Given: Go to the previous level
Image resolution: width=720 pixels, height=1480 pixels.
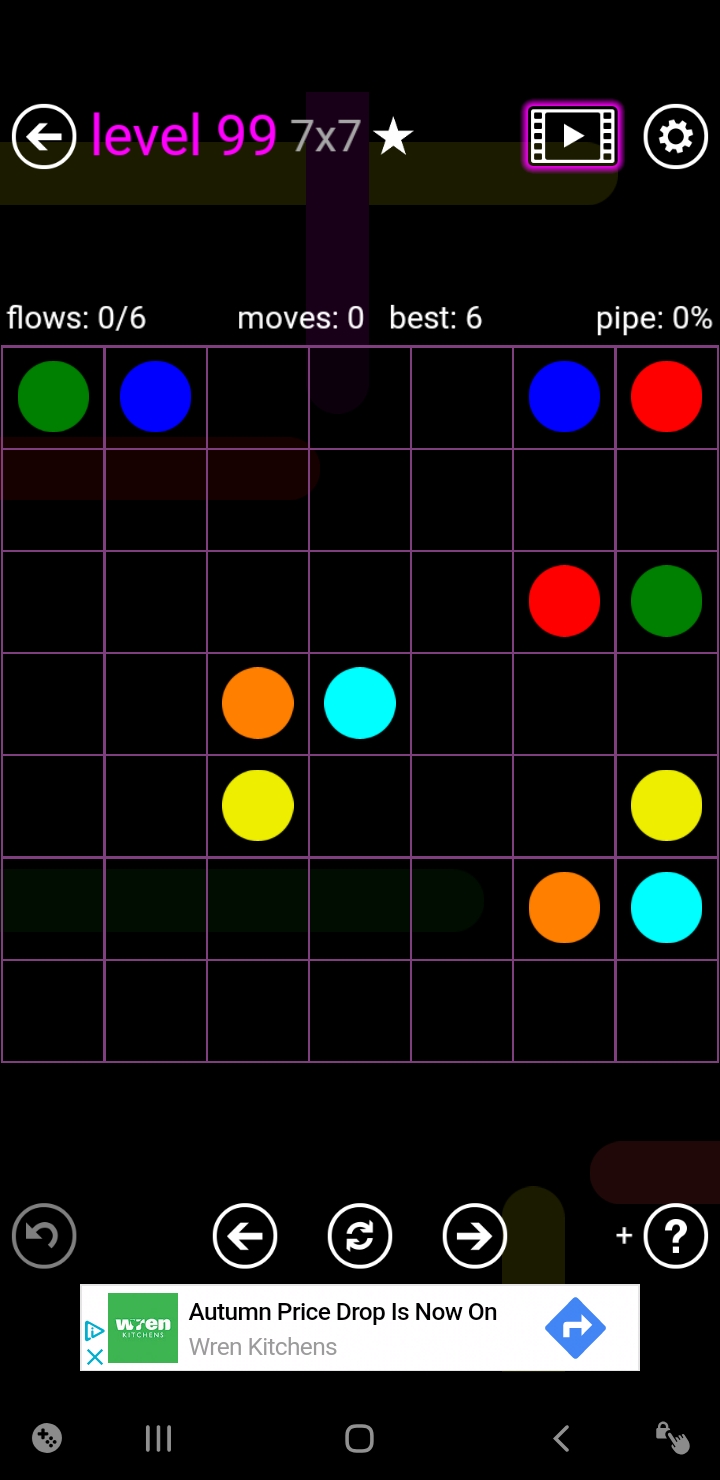Looking at the screenshot, I should coord(245,1236).
